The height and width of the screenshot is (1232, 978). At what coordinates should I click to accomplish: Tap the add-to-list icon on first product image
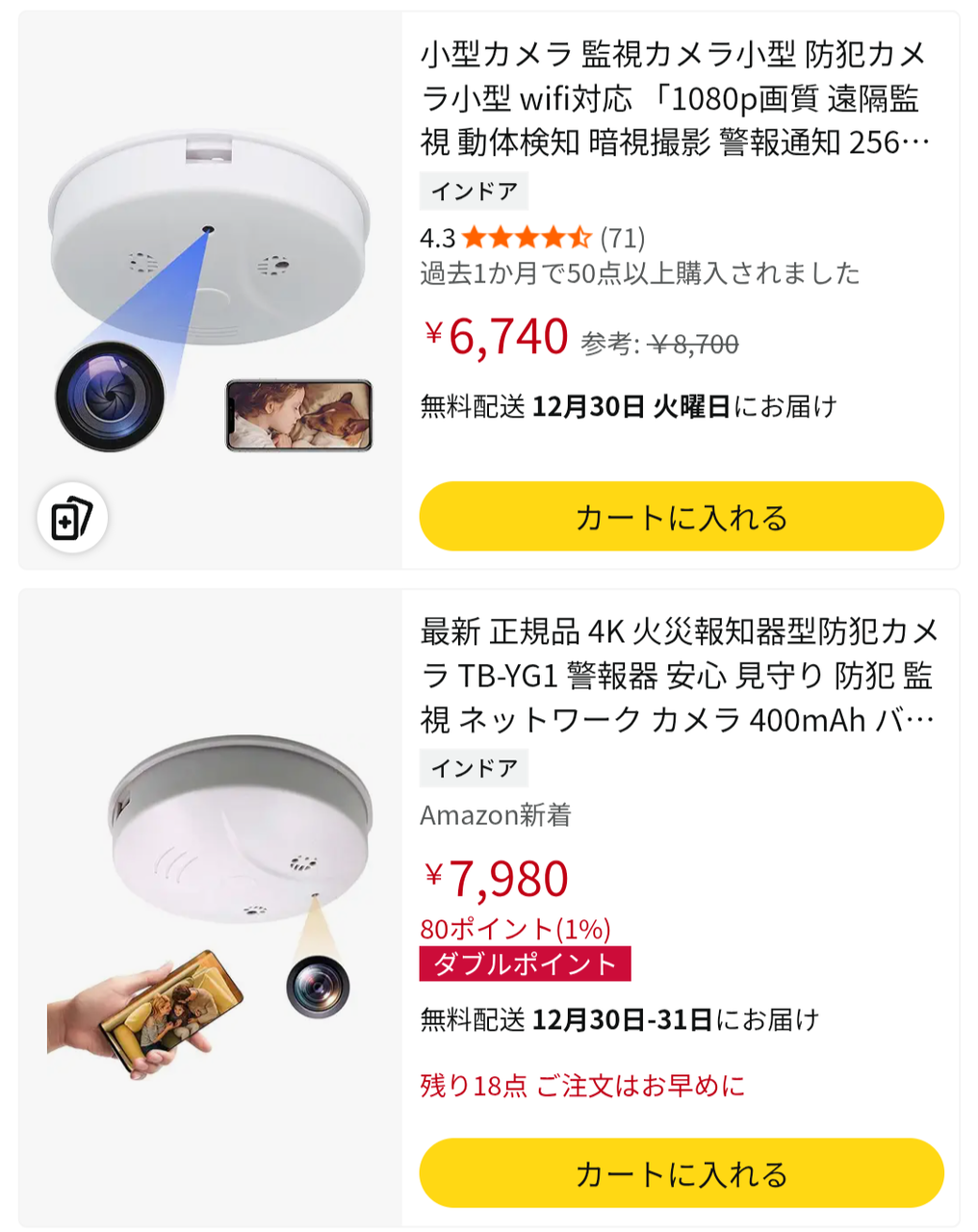(x=72, y=518)
